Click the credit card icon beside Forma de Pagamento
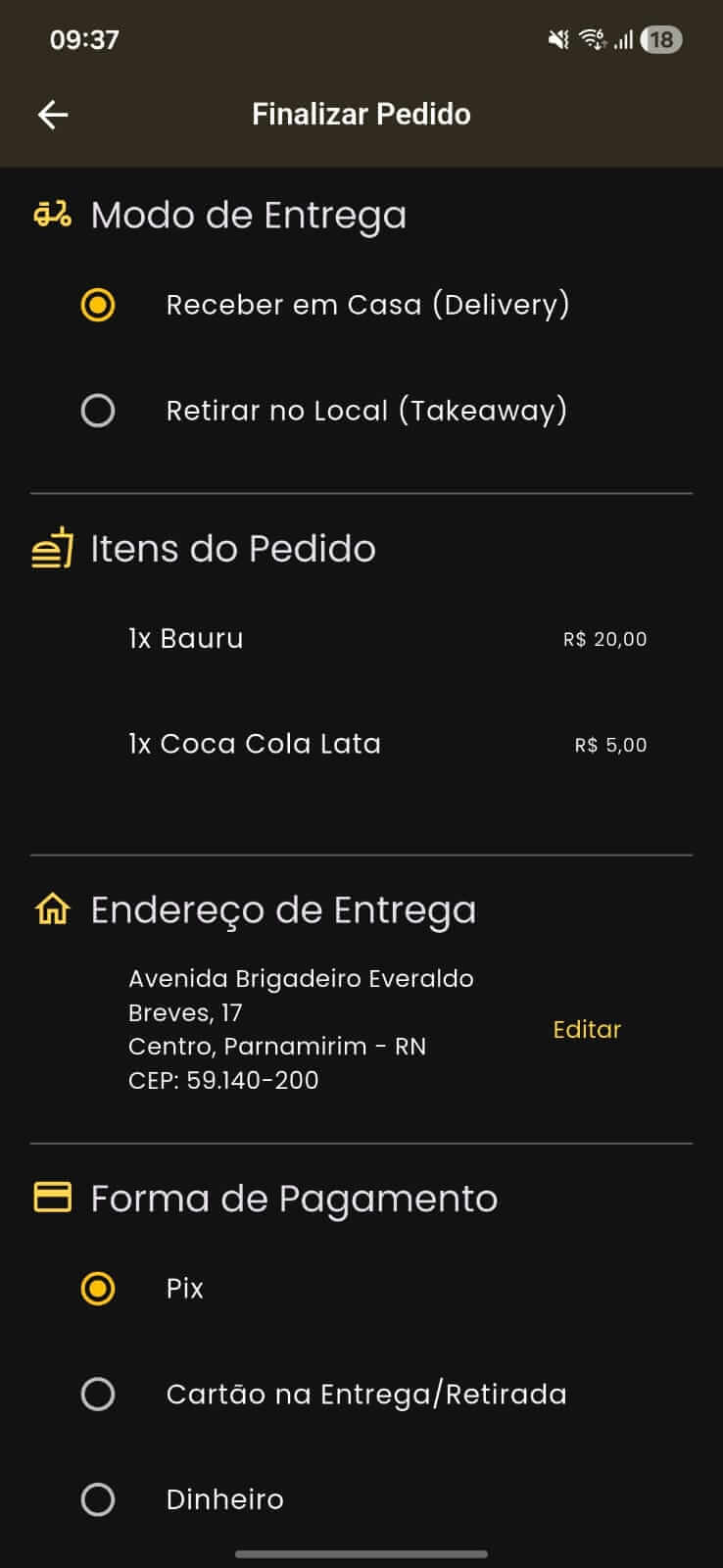This screenshot has height=1568, width=723. point(53,1196)
